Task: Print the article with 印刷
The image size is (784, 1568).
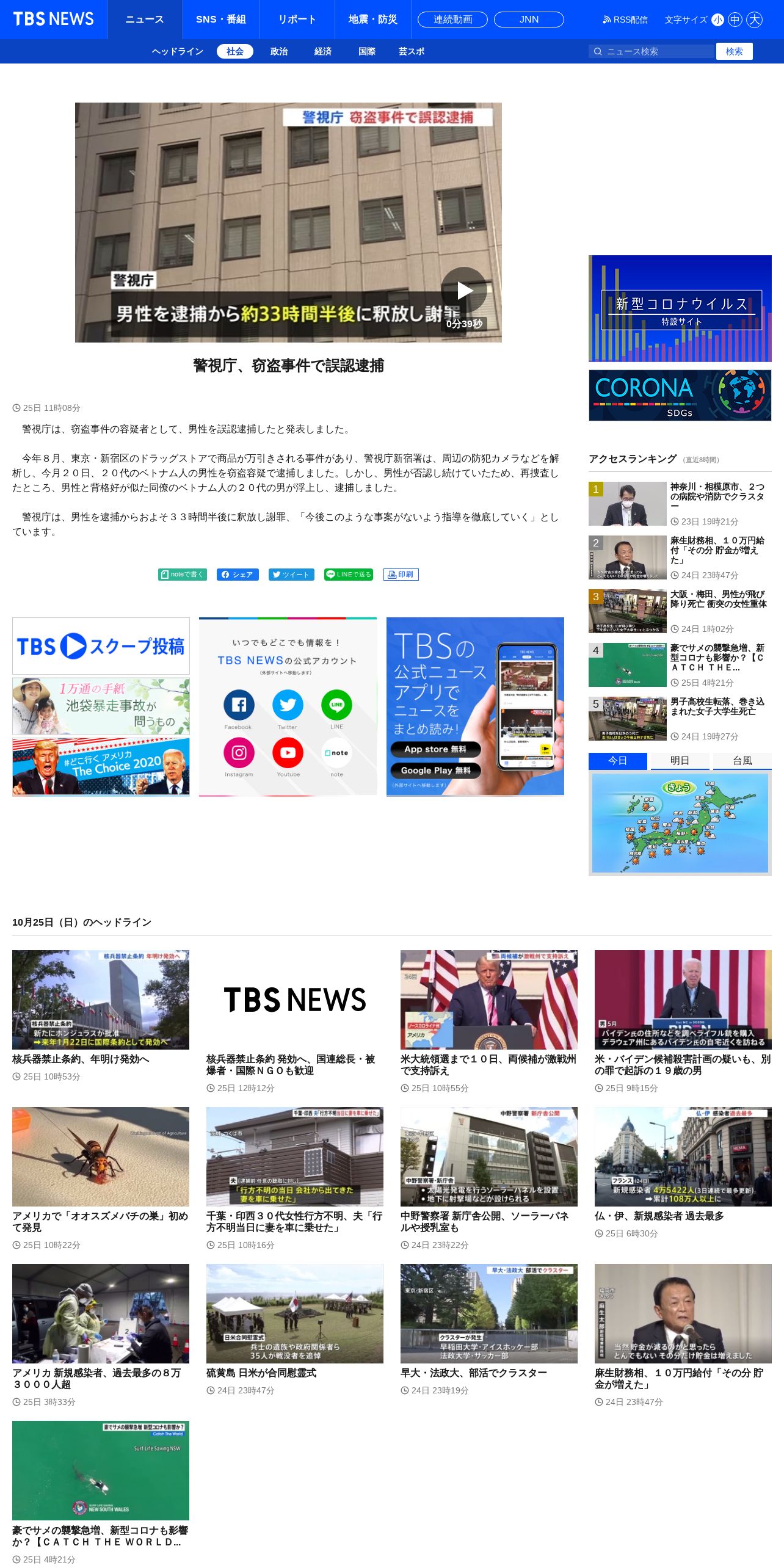Action: [401, 575]
